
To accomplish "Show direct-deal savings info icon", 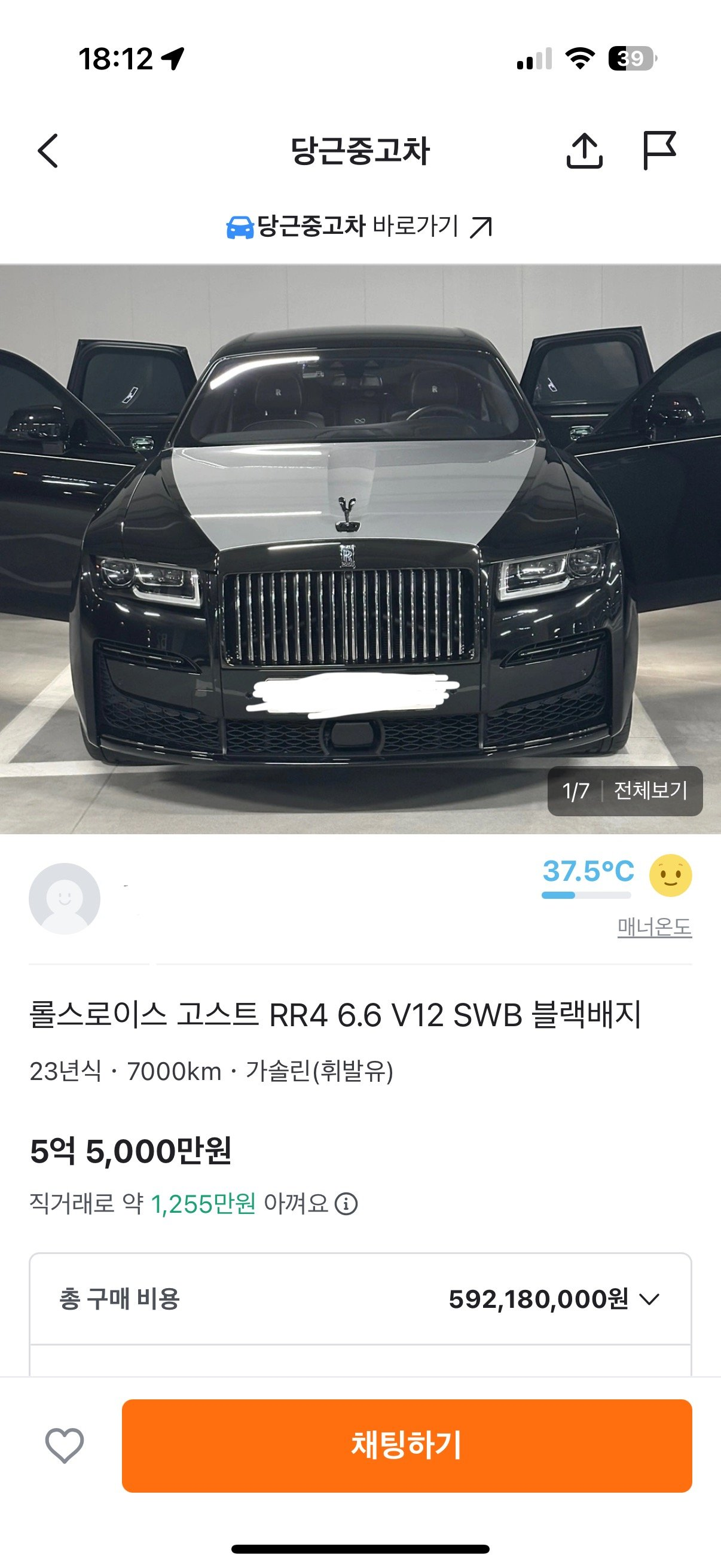I will pyautogui.click(x=347, y=1204).
